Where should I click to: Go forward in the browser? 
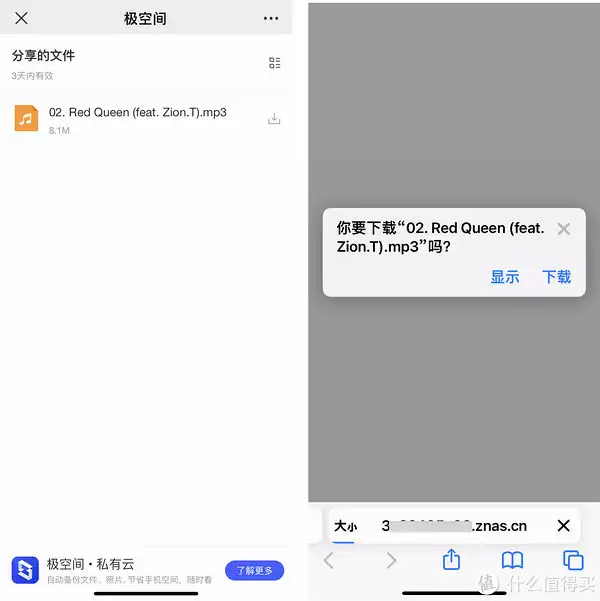pyautogui.click(x=391, y=561)
